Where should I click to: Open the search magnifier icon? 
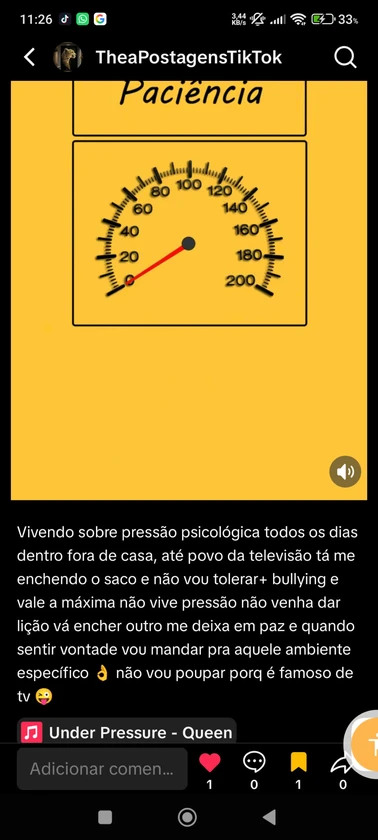[x=345, y=57]
